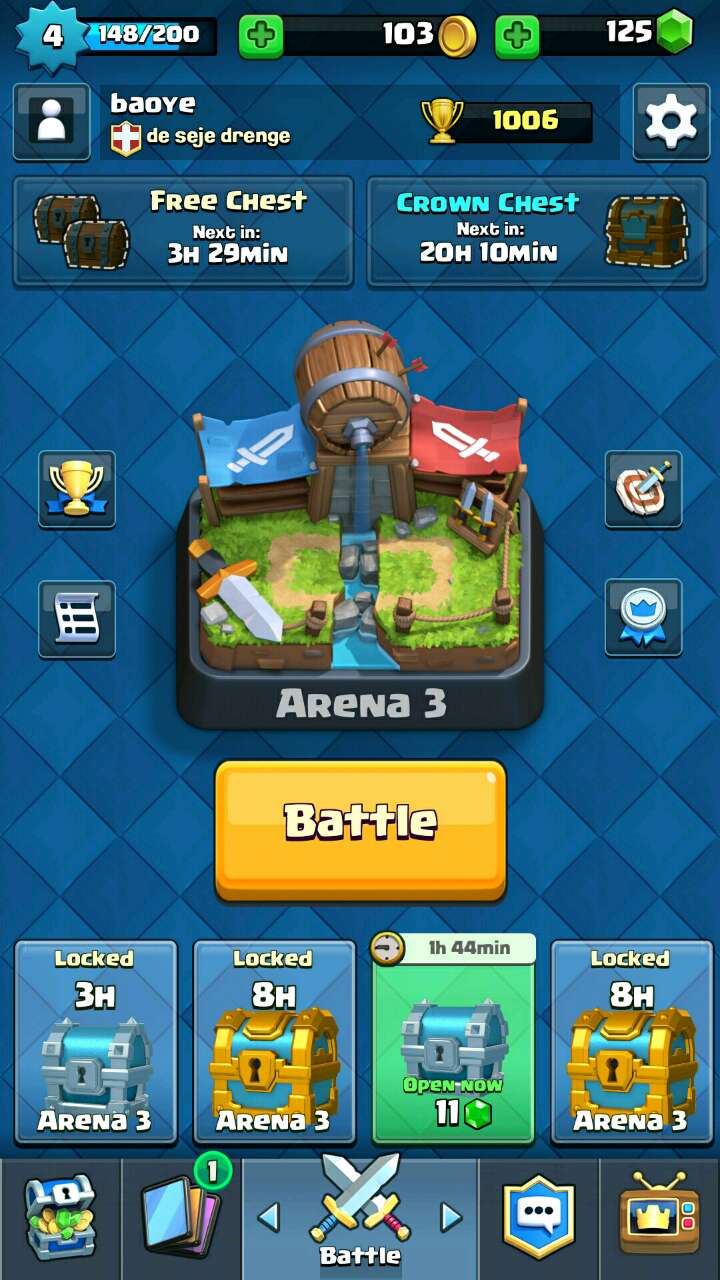Open the crown ribbon achievements icon
Image resolution: width=720 pixels, height=1280 pixels.
point(643,617)
